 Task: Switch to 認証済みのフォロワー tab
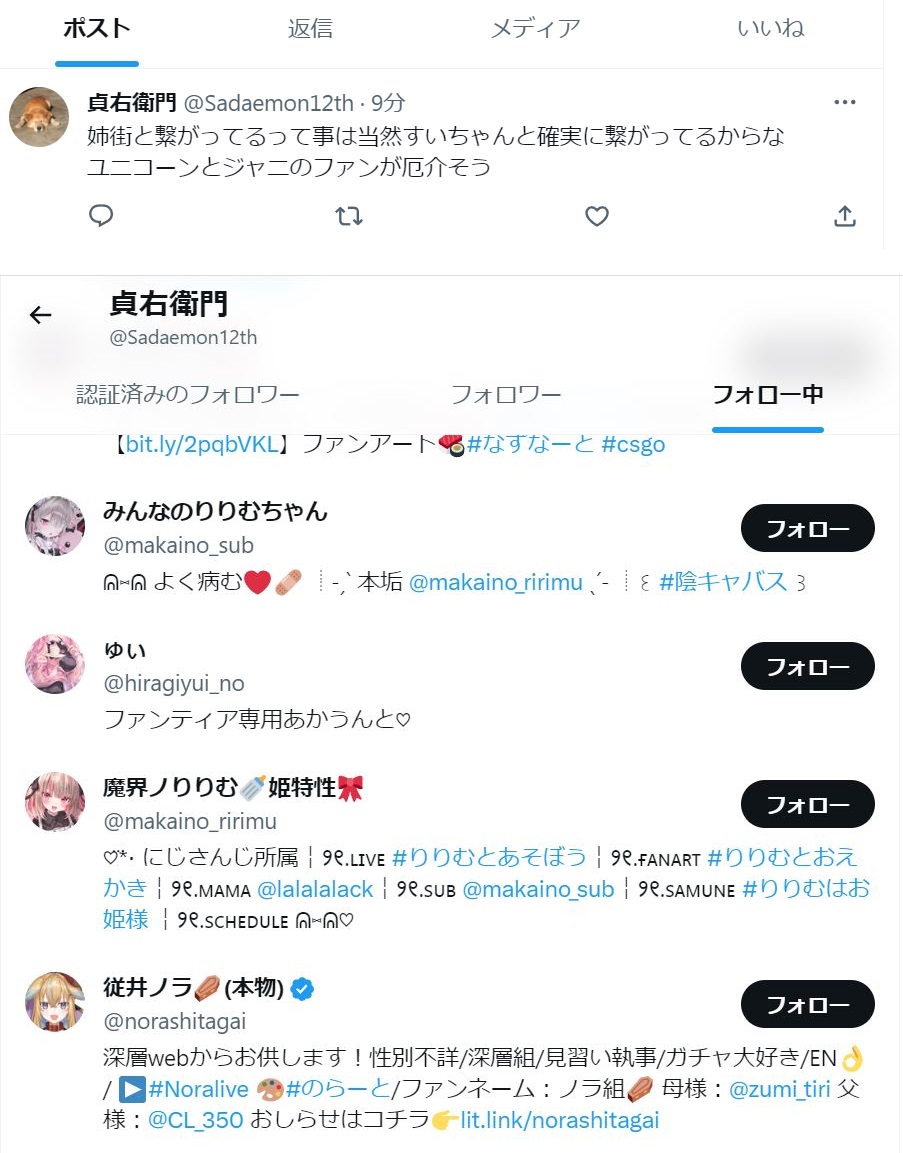coord(188,395)
